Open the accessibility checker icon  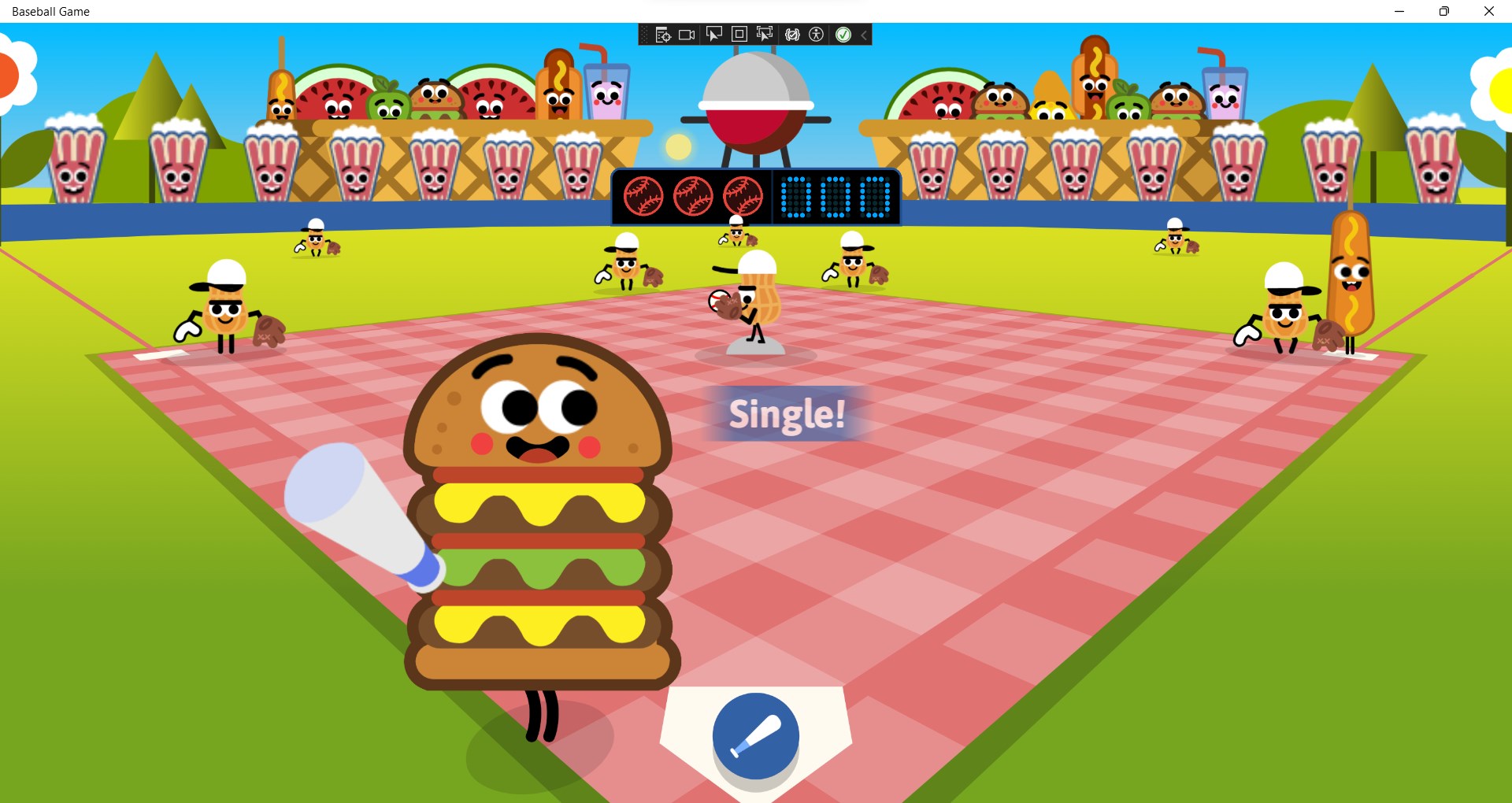[817, 35]
